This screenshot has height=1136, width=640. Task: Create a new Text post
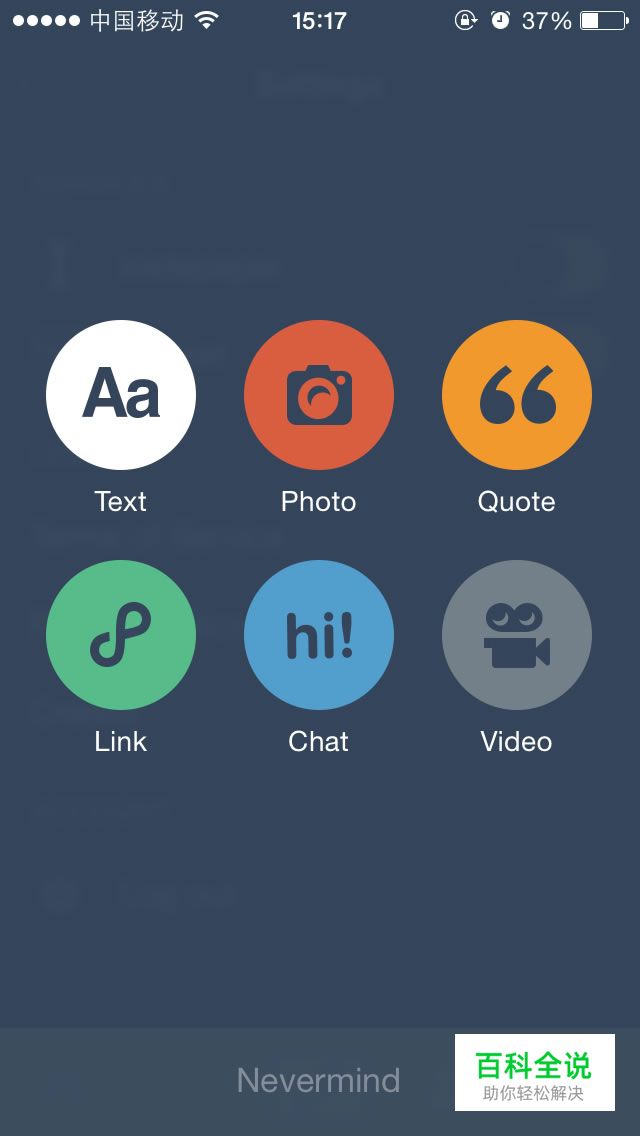pyautogui.click(x=121, y=395)
